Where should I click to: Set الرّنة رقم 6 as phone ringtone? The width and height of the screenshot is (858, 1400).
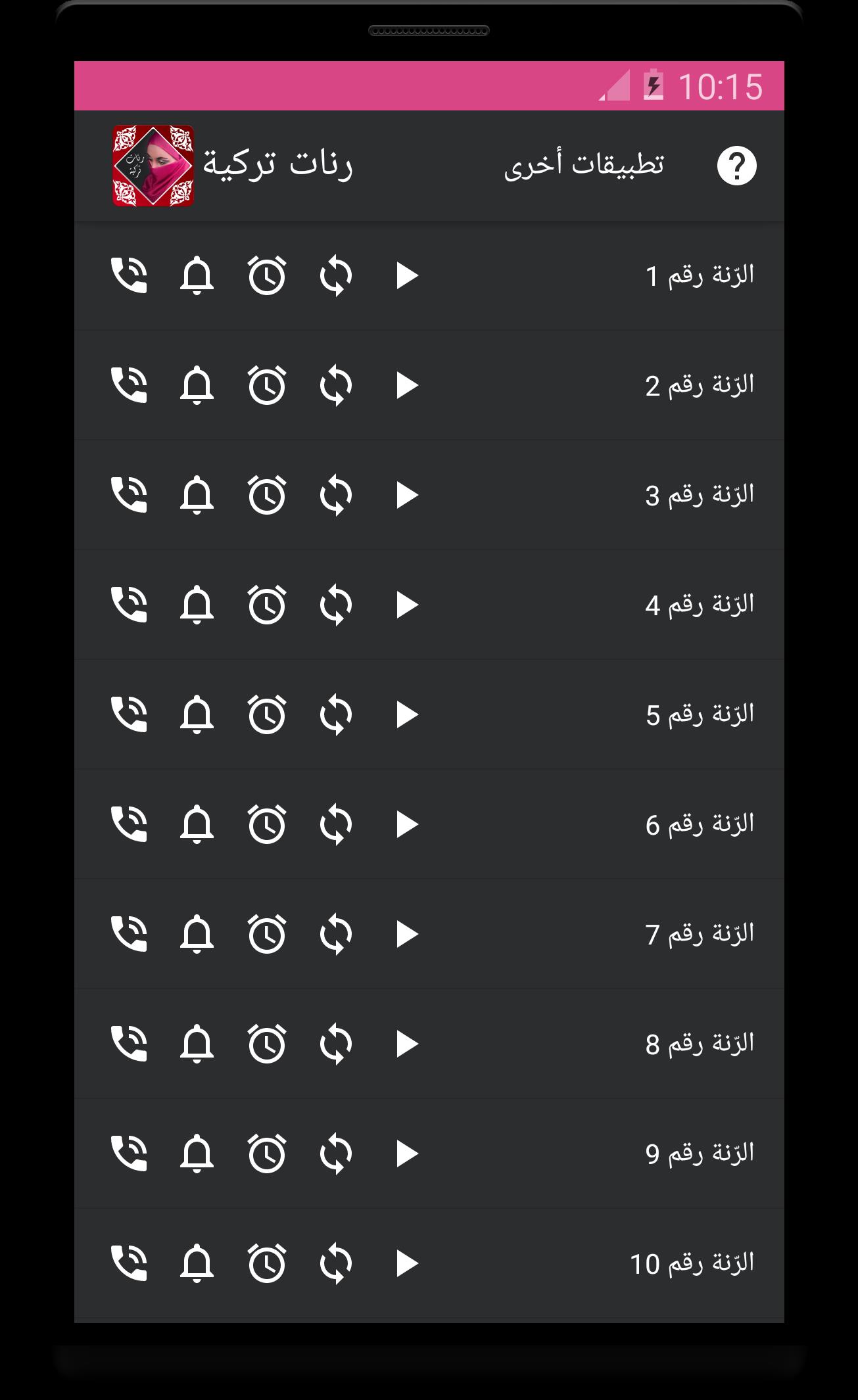tap(129, 824)
